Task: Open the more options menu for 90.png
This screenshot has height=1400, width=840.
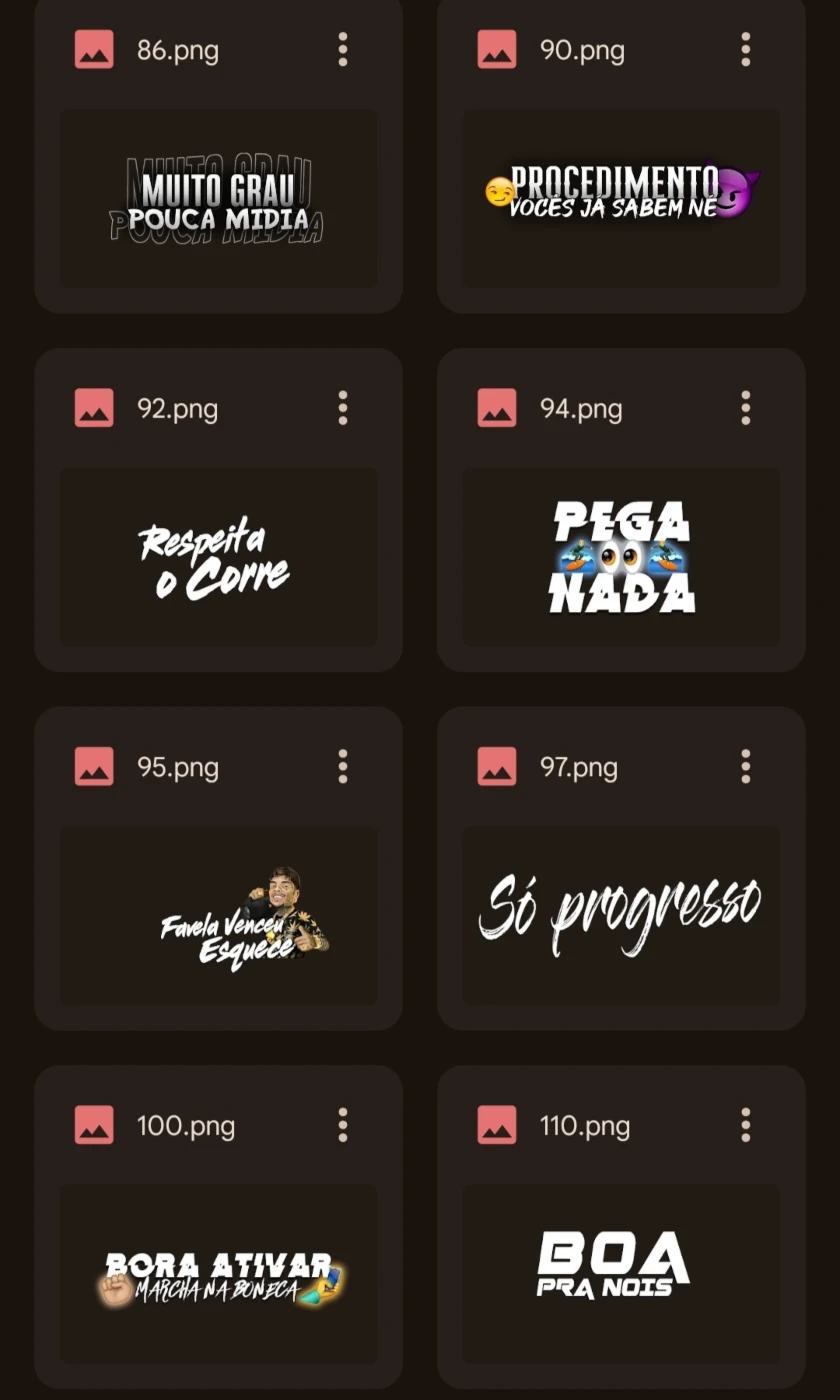Action: coord(745,49)
